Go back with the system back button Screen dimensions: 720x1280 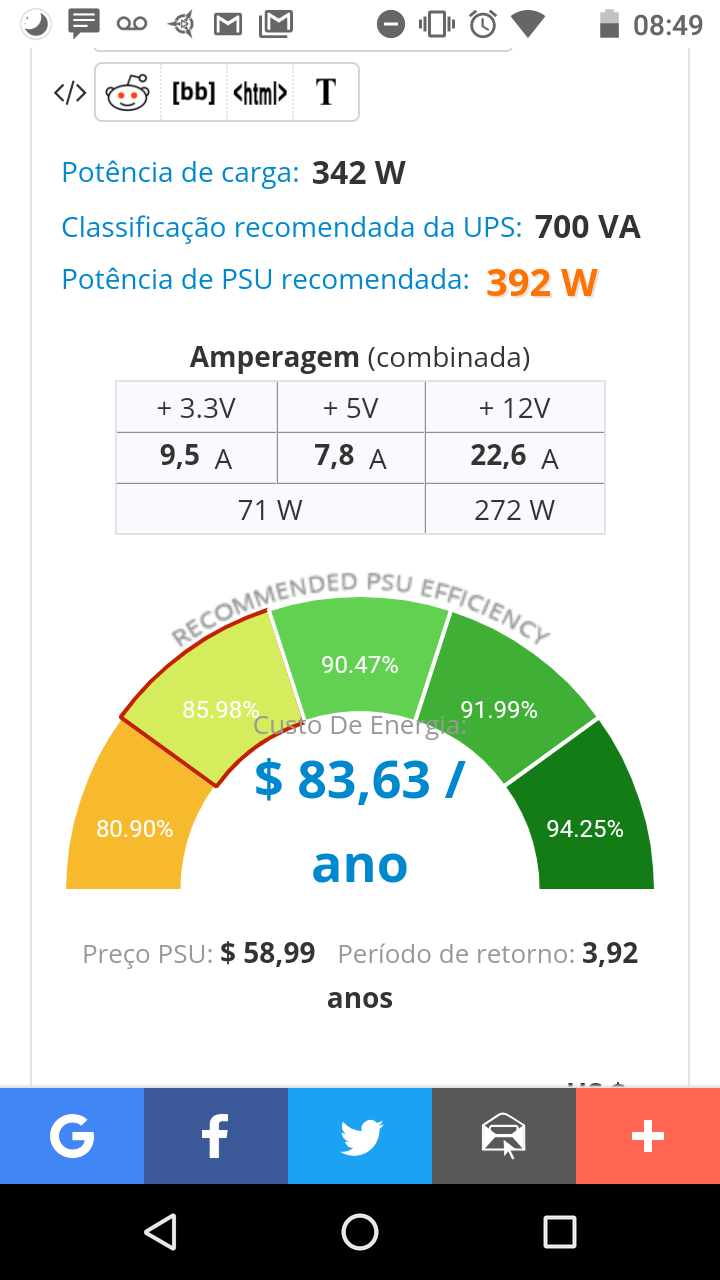(160, 1232)
